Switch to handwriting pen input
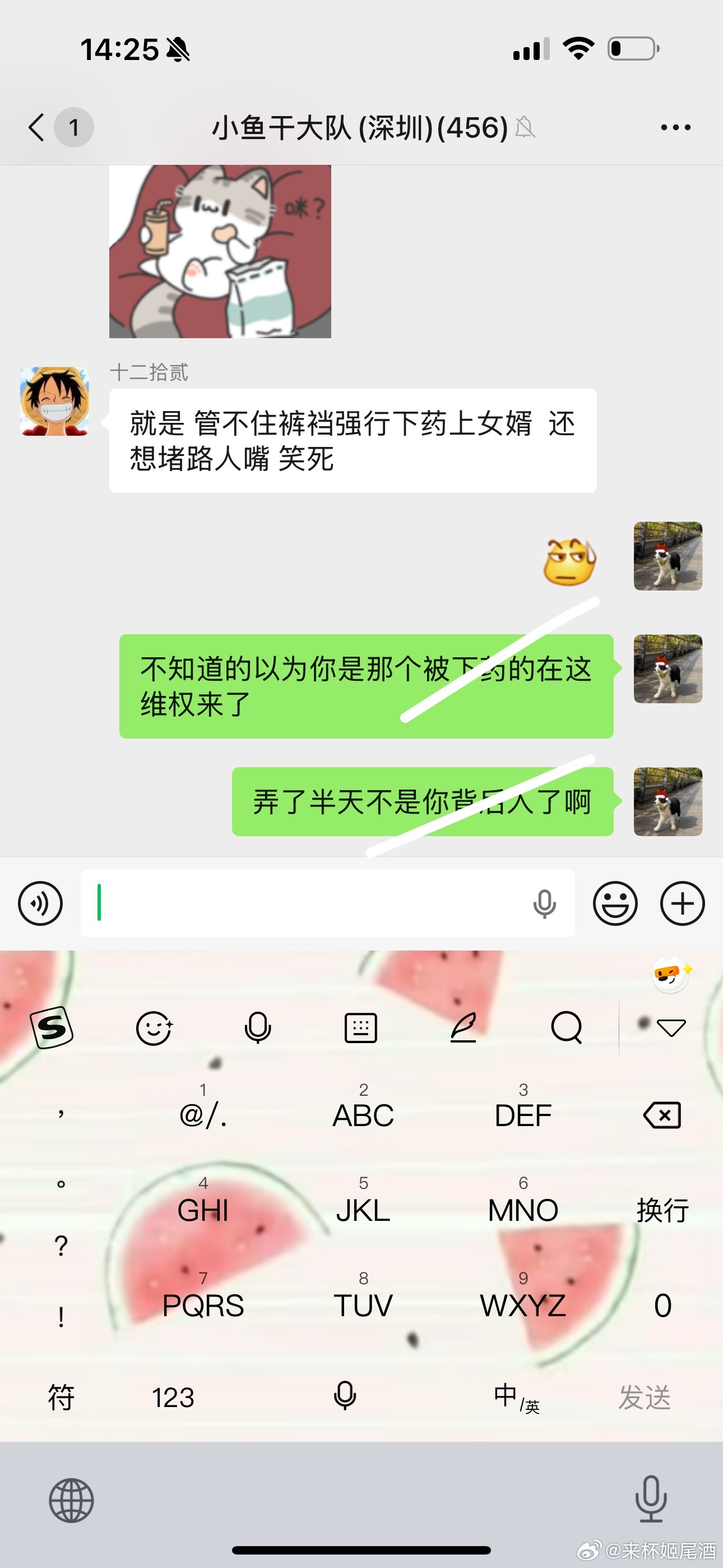Image resolution: width=723 pixels, height=1568 pixels. pos(464,1028)
